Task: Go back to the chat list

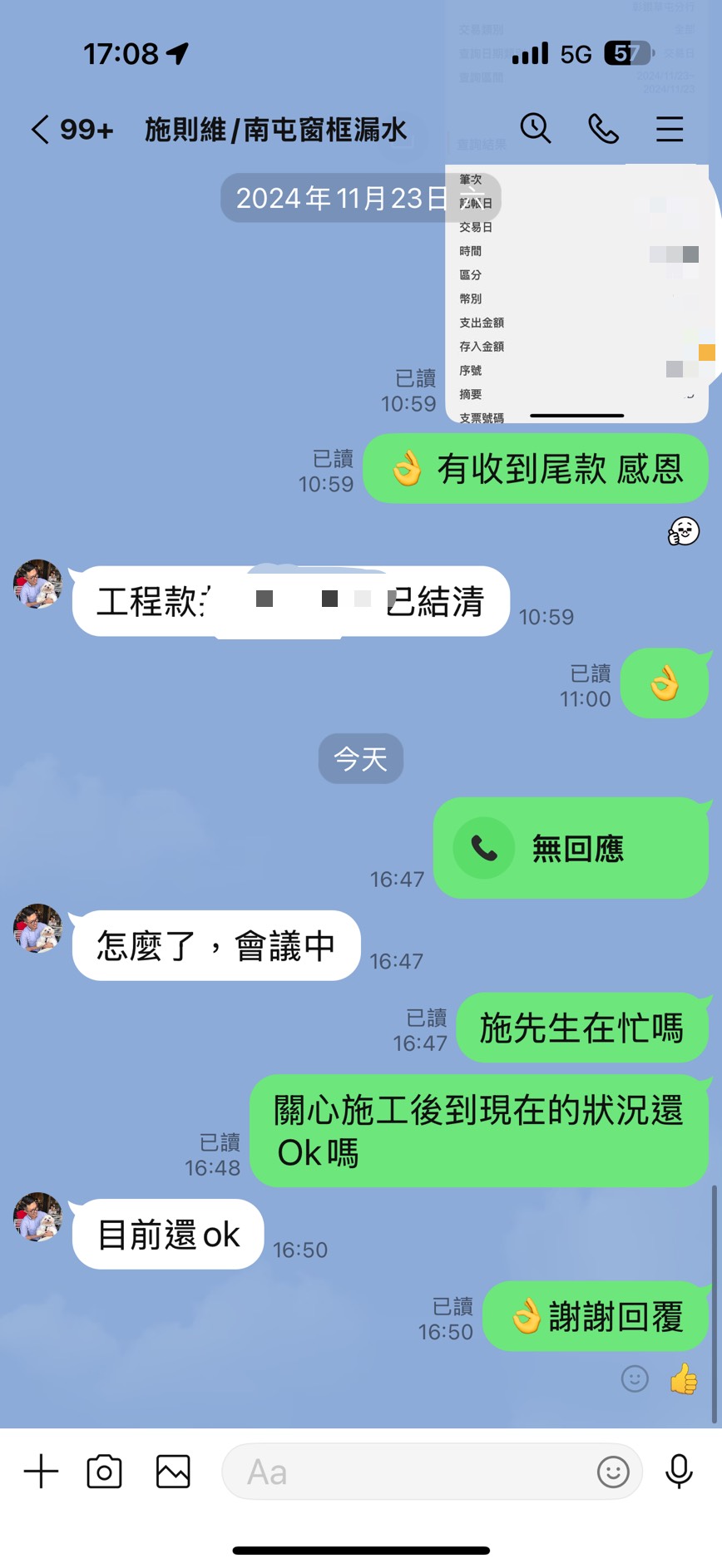Action: (40, 130)
